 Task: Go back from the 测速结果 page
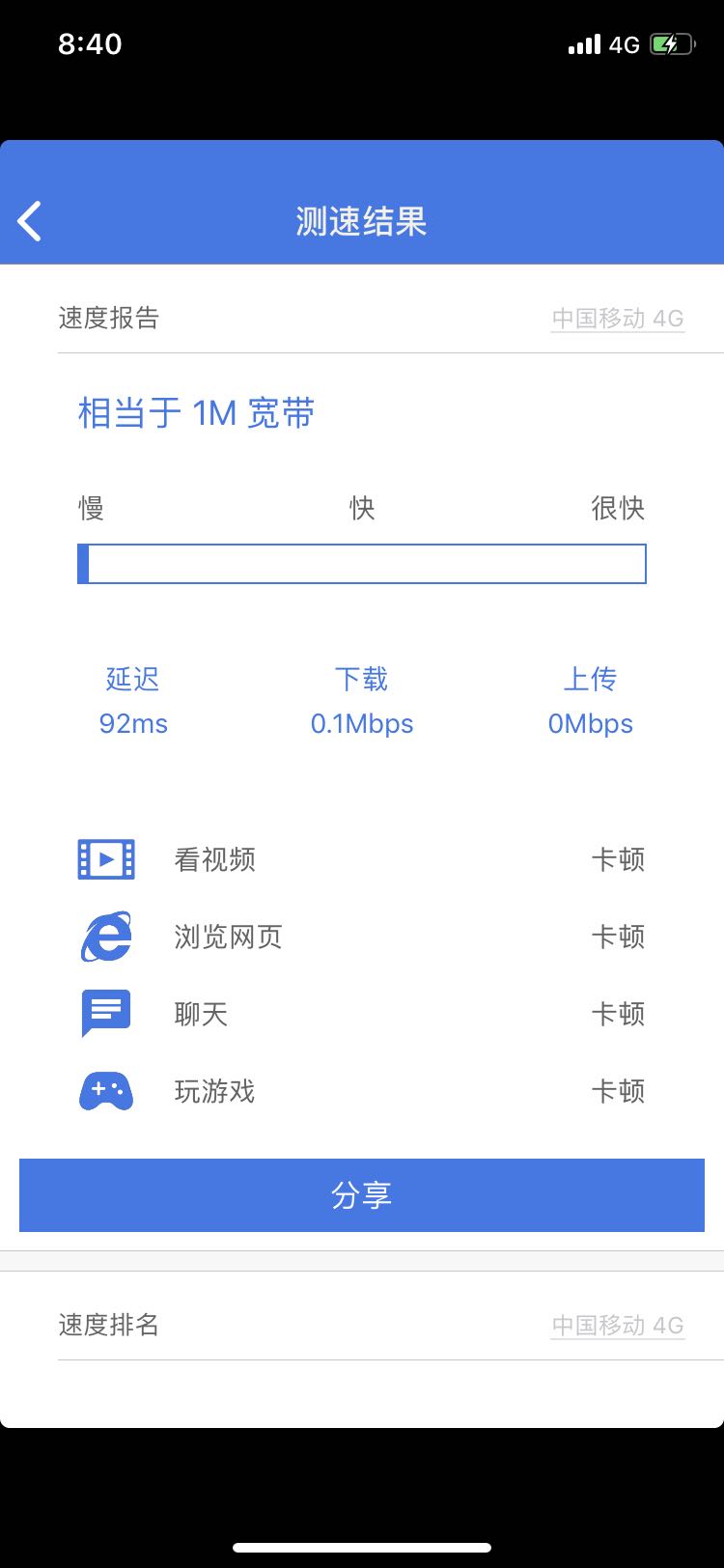point(30,221)
